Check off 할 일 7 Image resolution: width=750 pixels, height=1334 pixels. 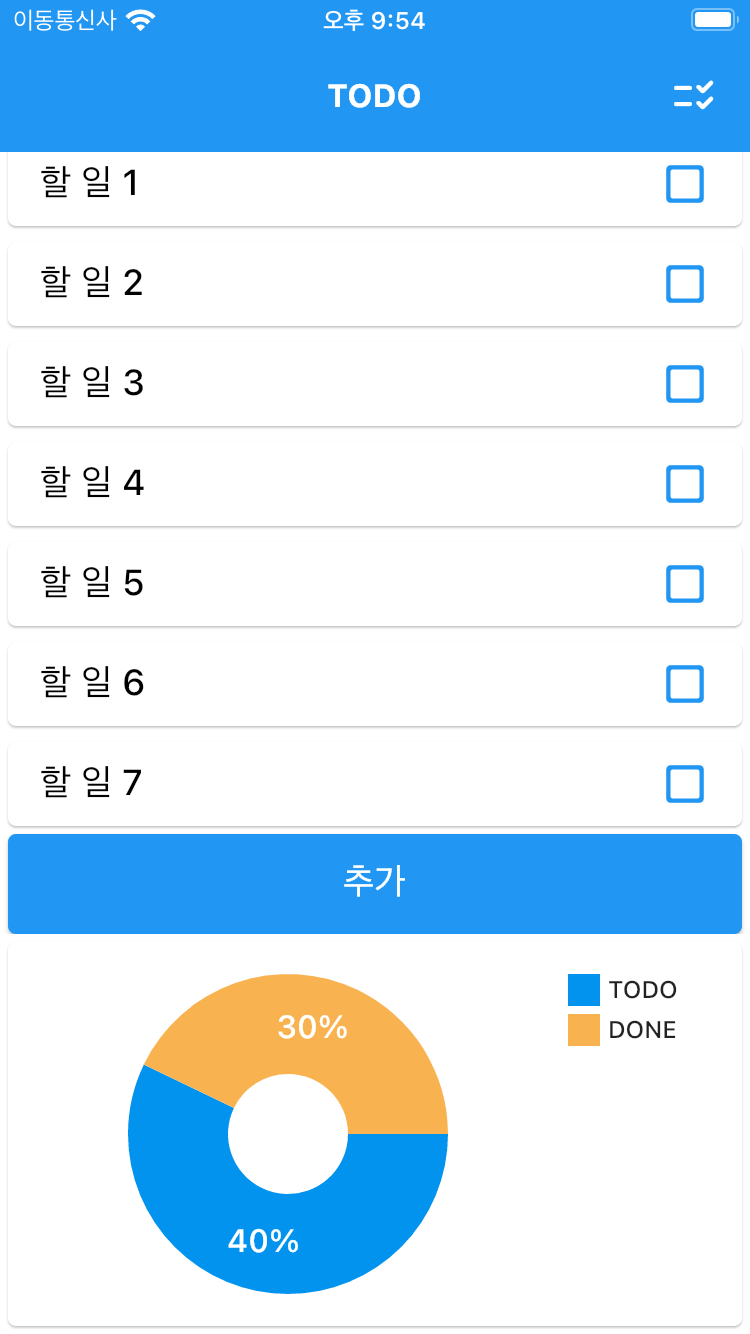(x=685, y=784)
